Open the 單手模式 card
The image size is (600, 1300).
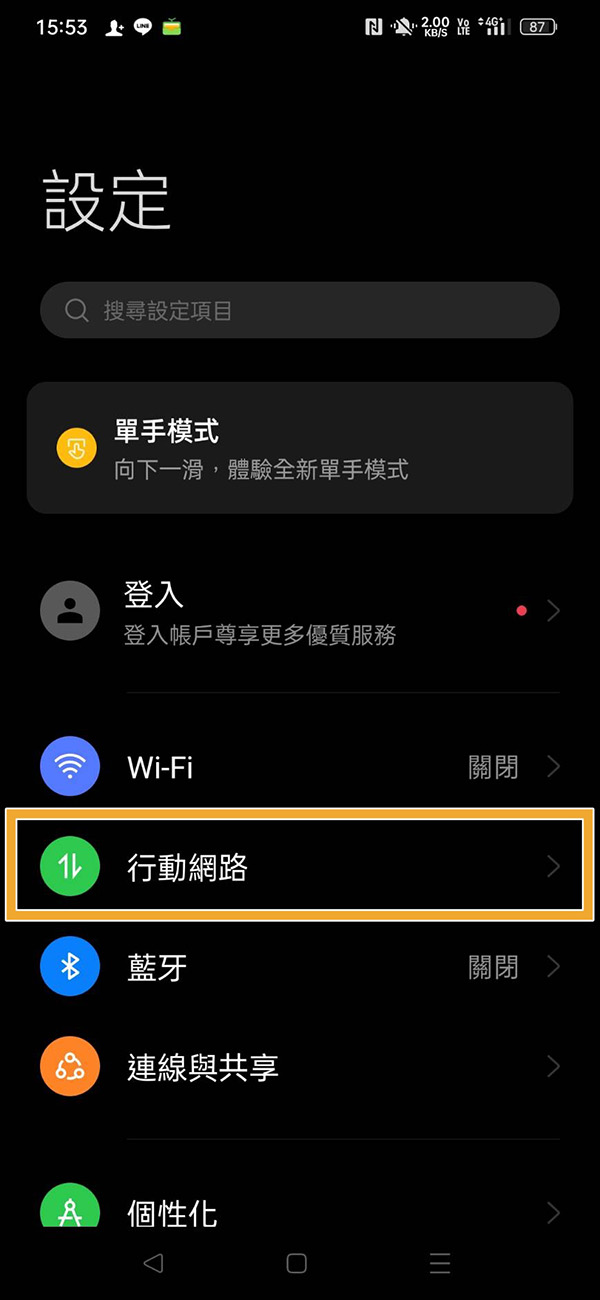pyautogui.click(x=300, y=448)
